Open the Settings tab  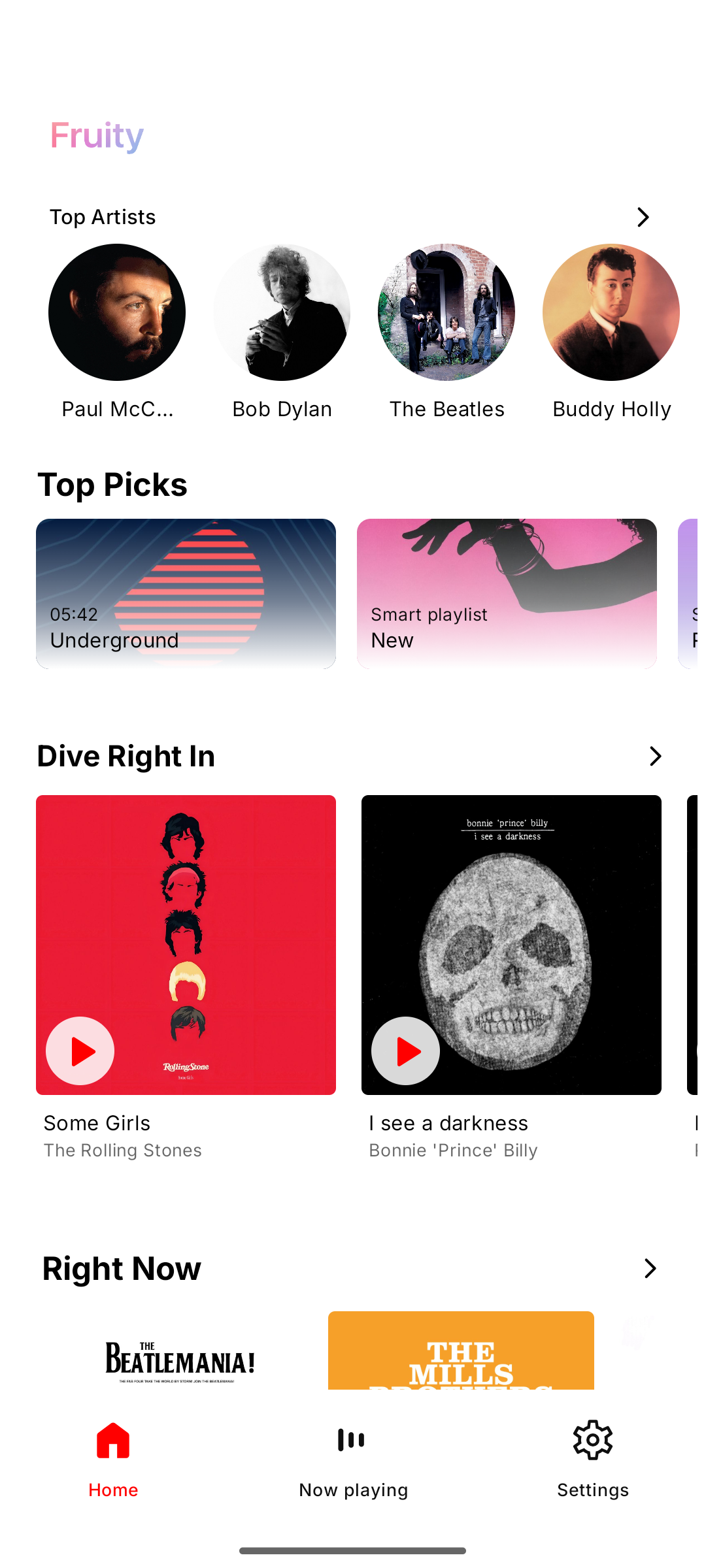pyautogui.click(x=592, y=1458)
